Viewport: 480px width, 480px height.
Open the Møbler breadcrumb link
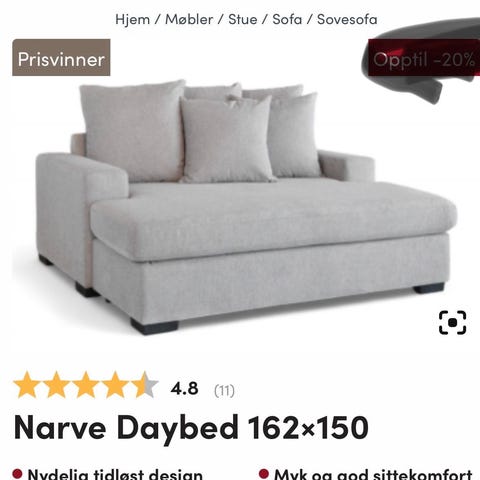pyautogui.click(x=189, y=19)
